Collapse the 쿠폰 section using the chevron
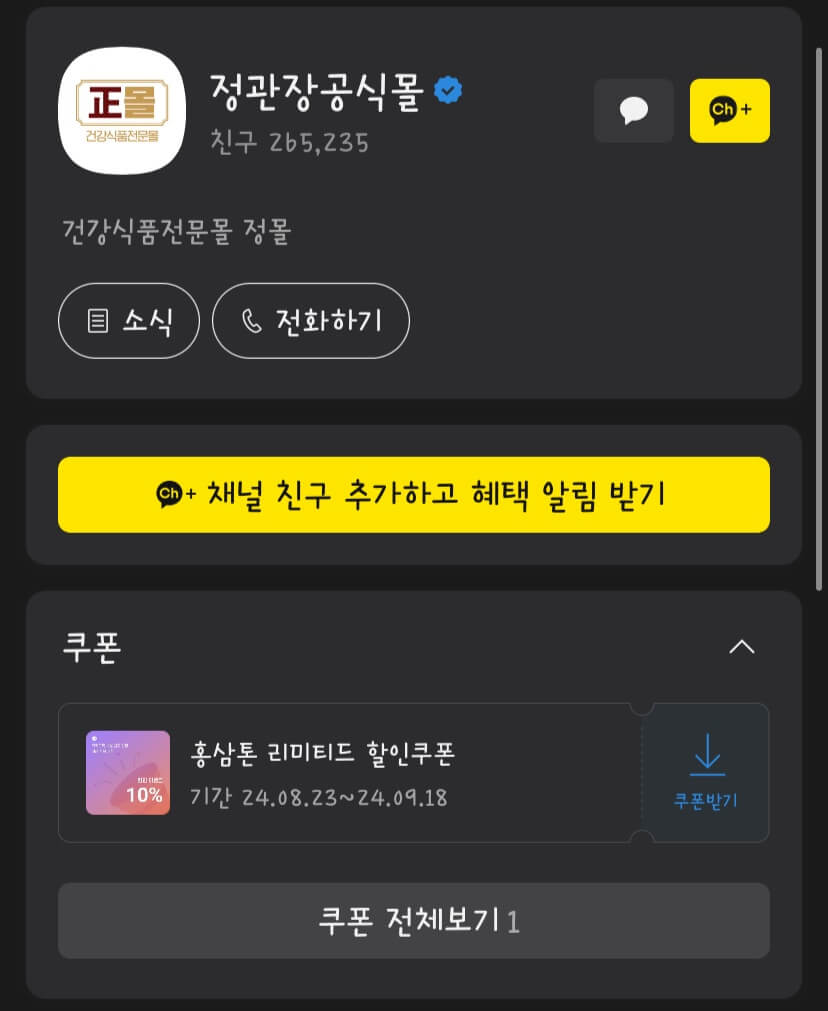828x1011 pixels. click(742, 647)
